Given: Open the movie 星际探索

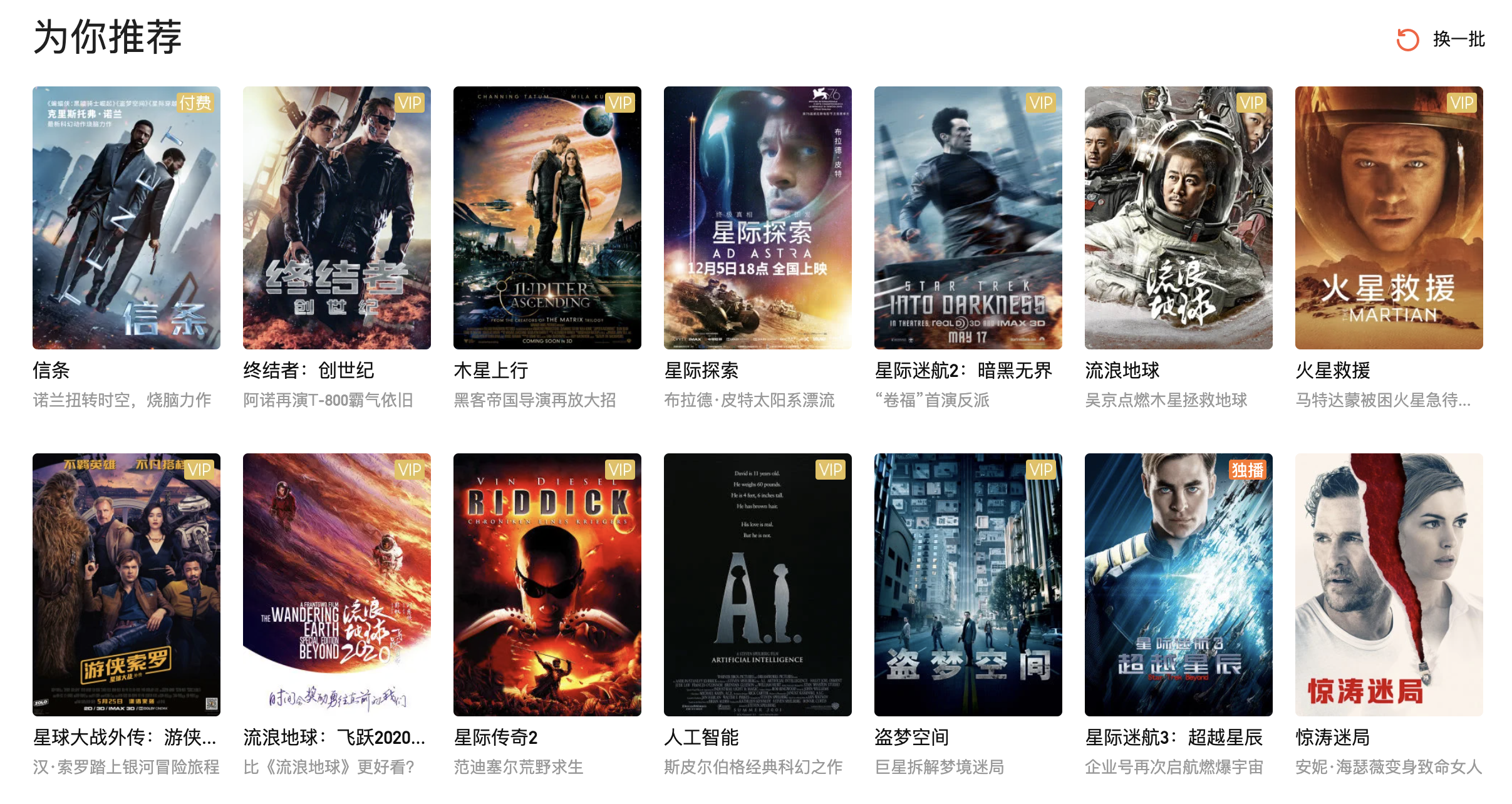Looking at the screenshot, I should [x=758, y=218].
